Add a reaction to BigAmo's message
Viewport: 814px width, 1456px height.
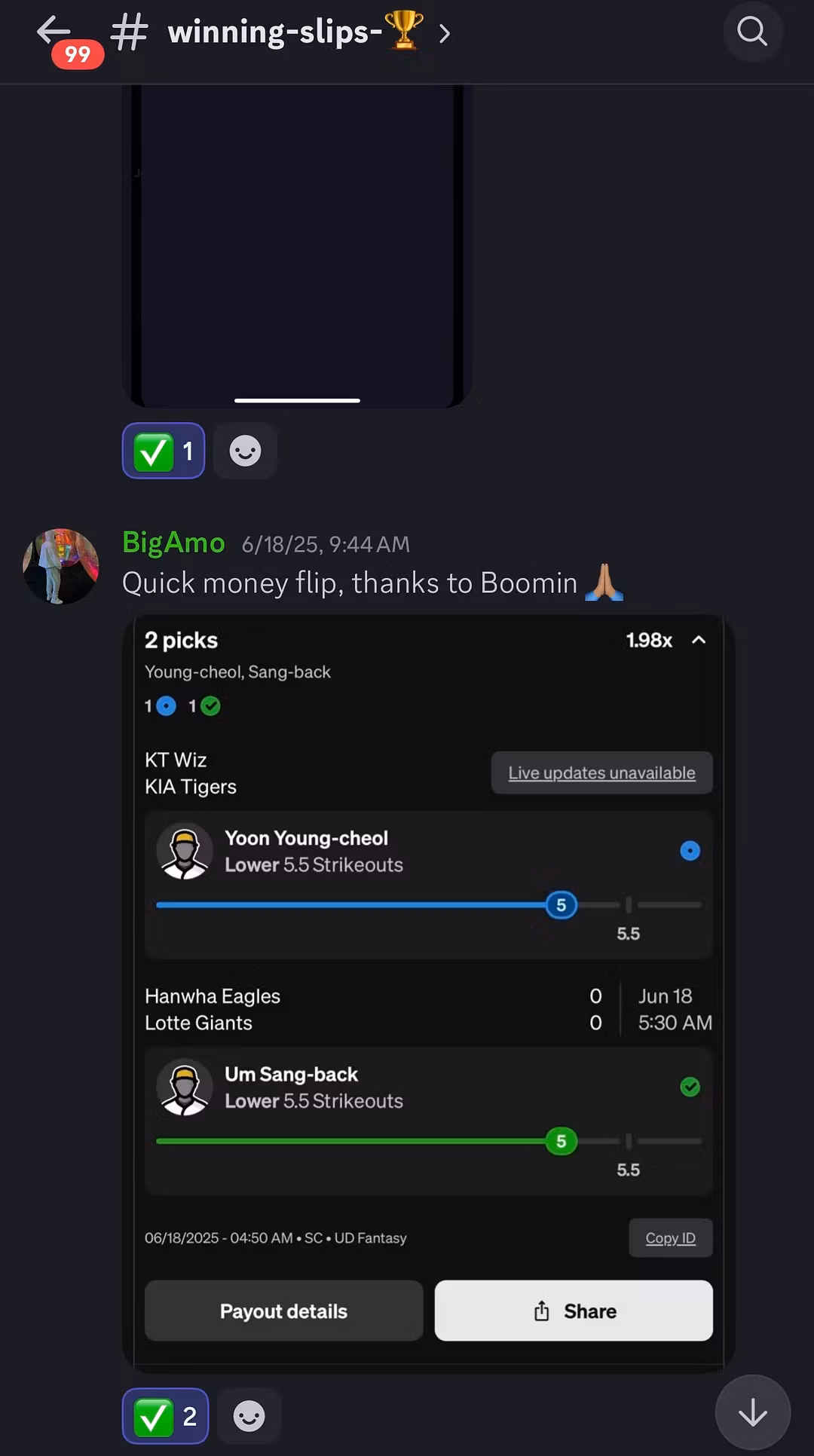pos(249,1417)
